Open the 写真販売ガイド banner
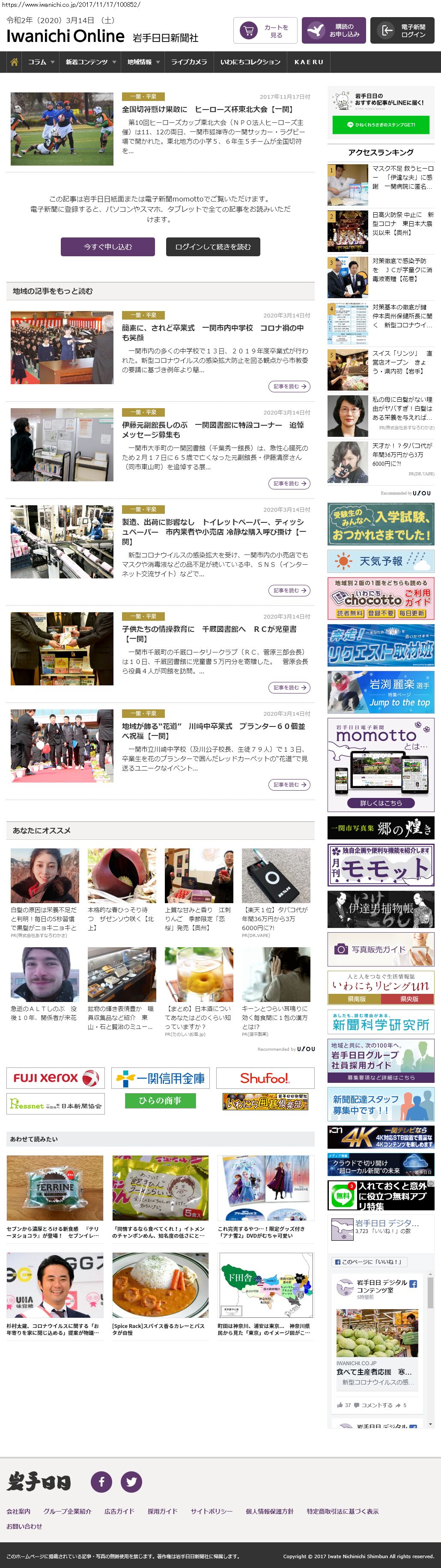The width and height of the screenshot is (441, 1568). pos(381,949)
